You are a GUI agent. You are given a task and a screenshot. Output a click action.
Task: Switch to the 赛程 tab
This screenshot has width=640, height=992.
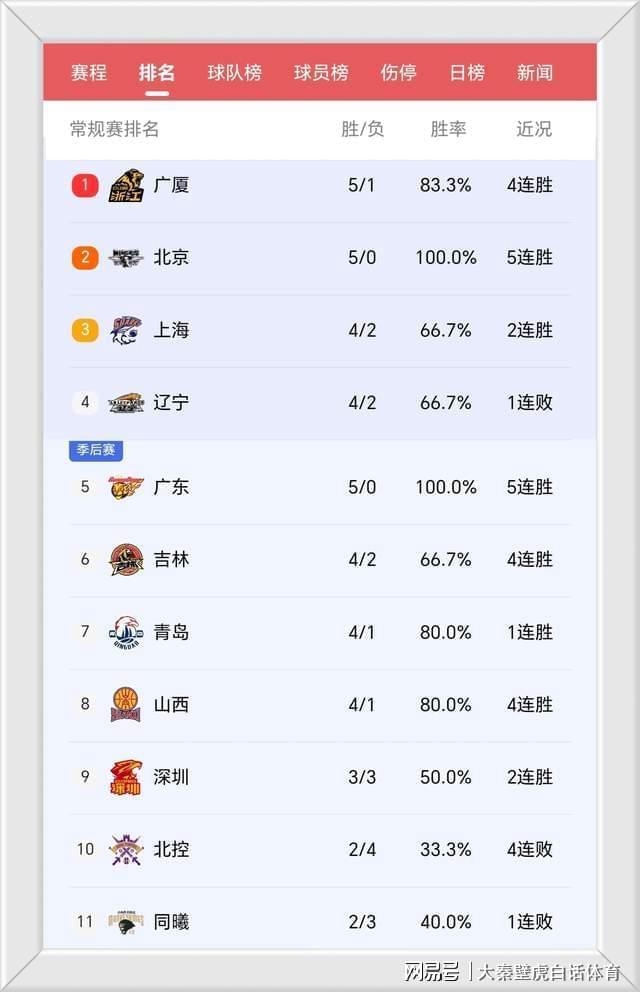(89, 73)
